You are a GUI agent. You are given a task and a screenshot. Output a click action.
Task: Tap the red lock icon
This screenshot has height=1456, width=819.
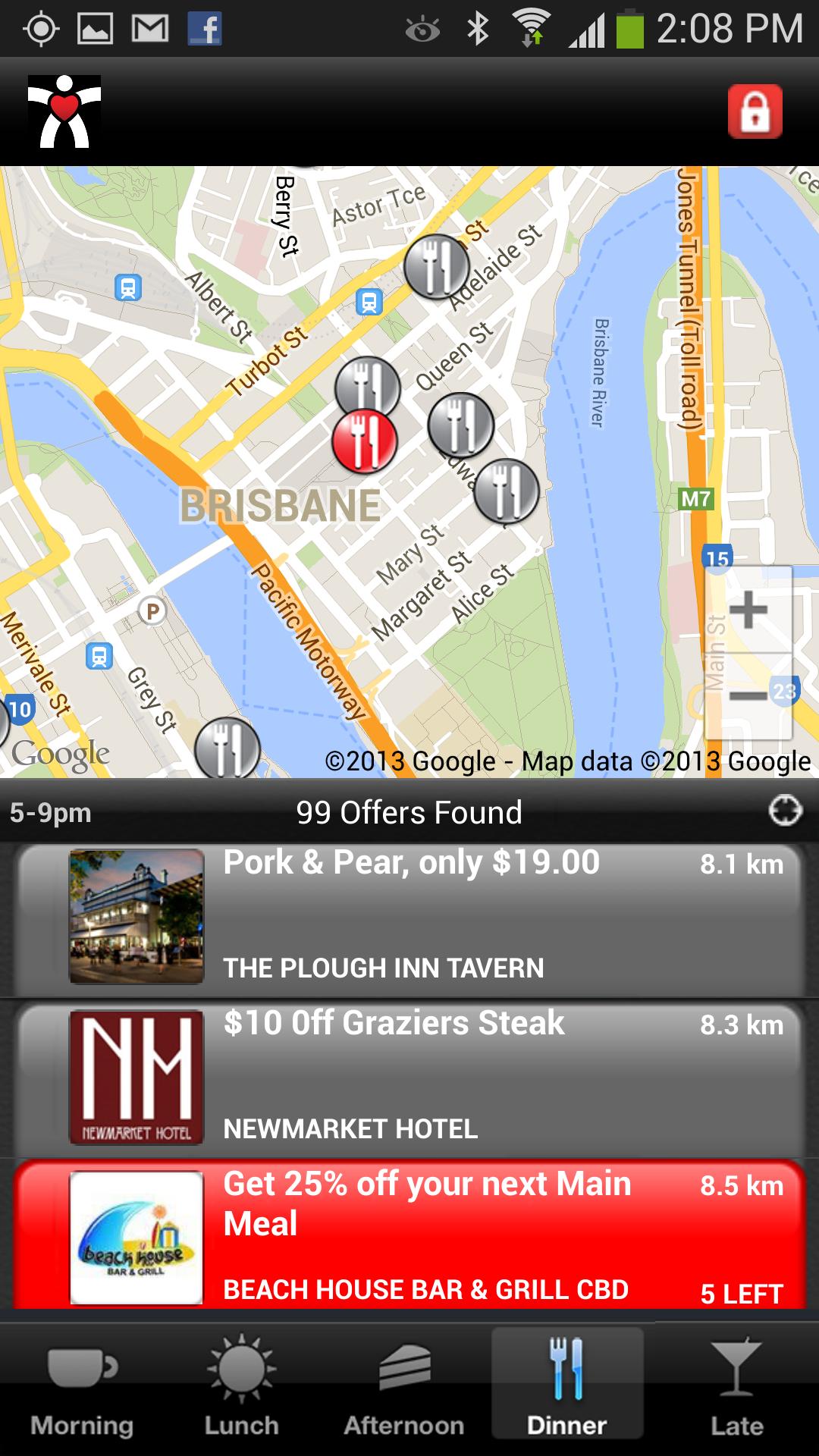755,112
